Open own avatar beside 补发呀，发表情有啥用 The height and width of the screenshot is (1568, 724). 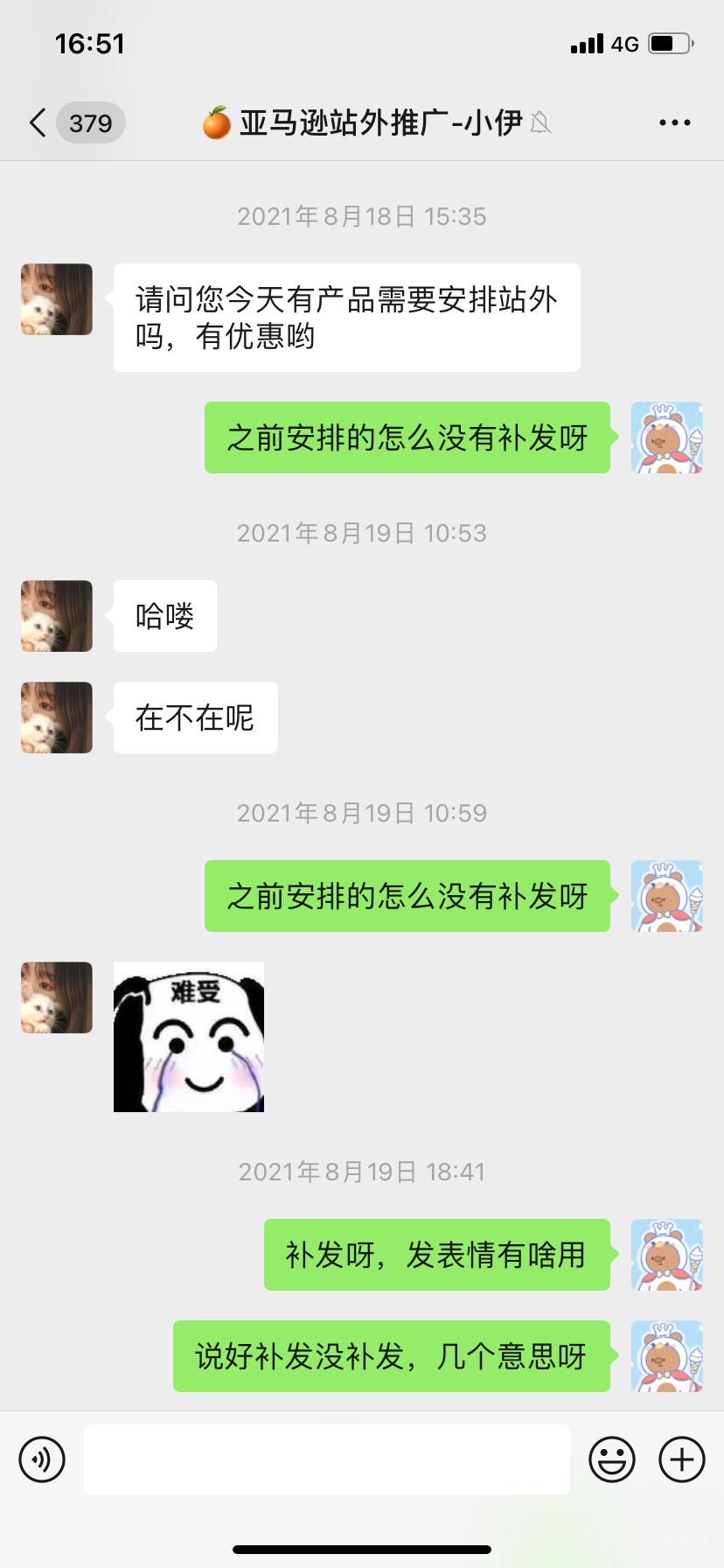[x=667, y=1255]
